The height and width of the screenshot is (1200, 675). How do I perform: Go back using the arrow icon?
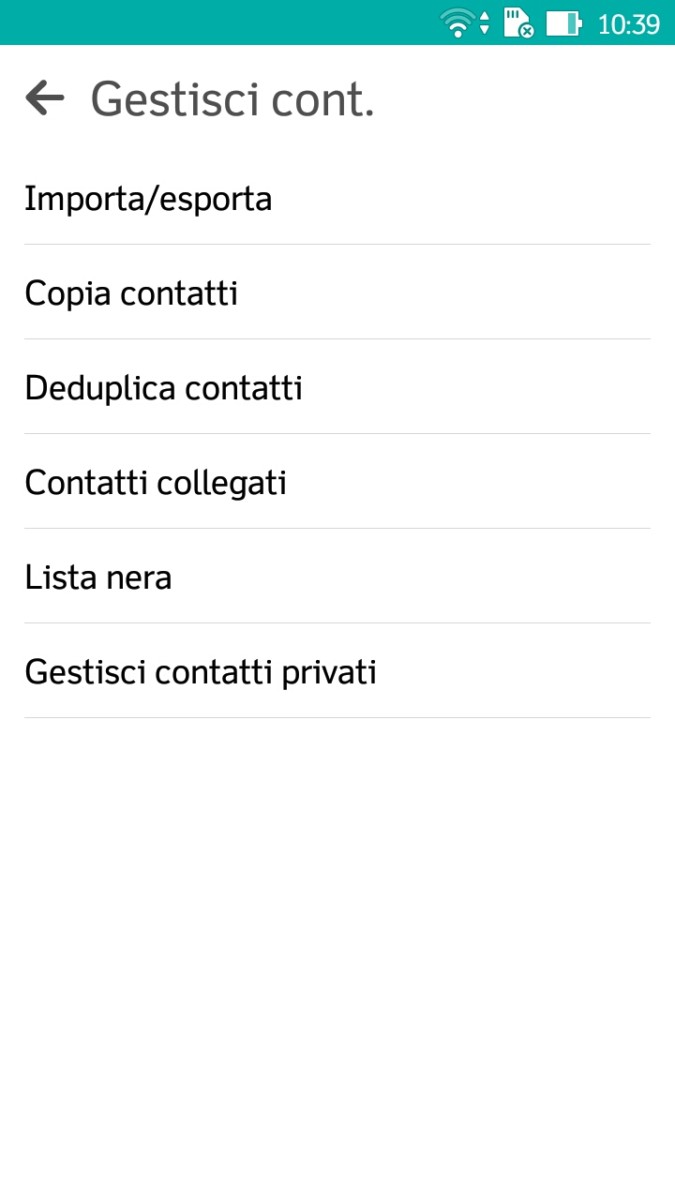click(x=45, y=98)
